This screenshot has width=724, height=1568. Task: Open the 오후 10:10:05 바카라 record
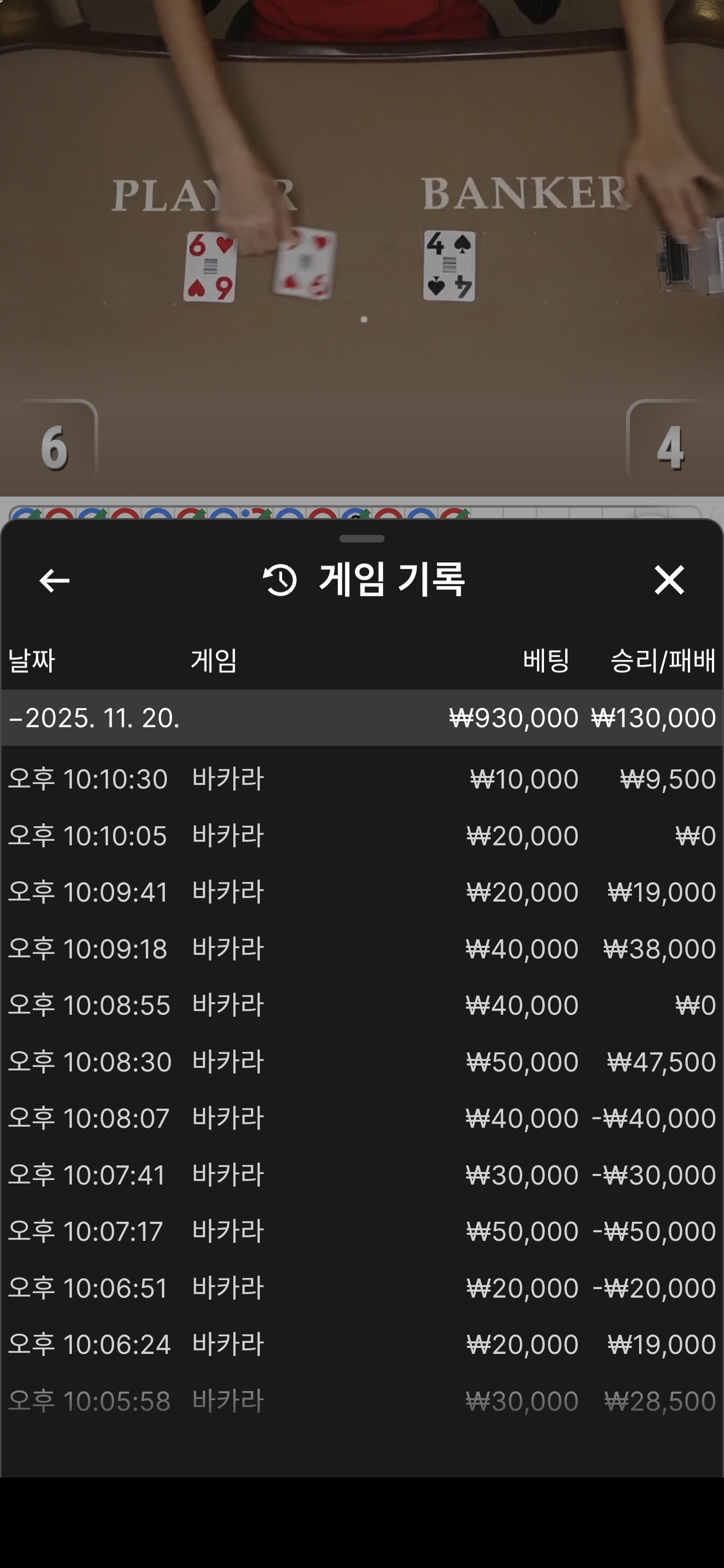(x=361, y=835)
